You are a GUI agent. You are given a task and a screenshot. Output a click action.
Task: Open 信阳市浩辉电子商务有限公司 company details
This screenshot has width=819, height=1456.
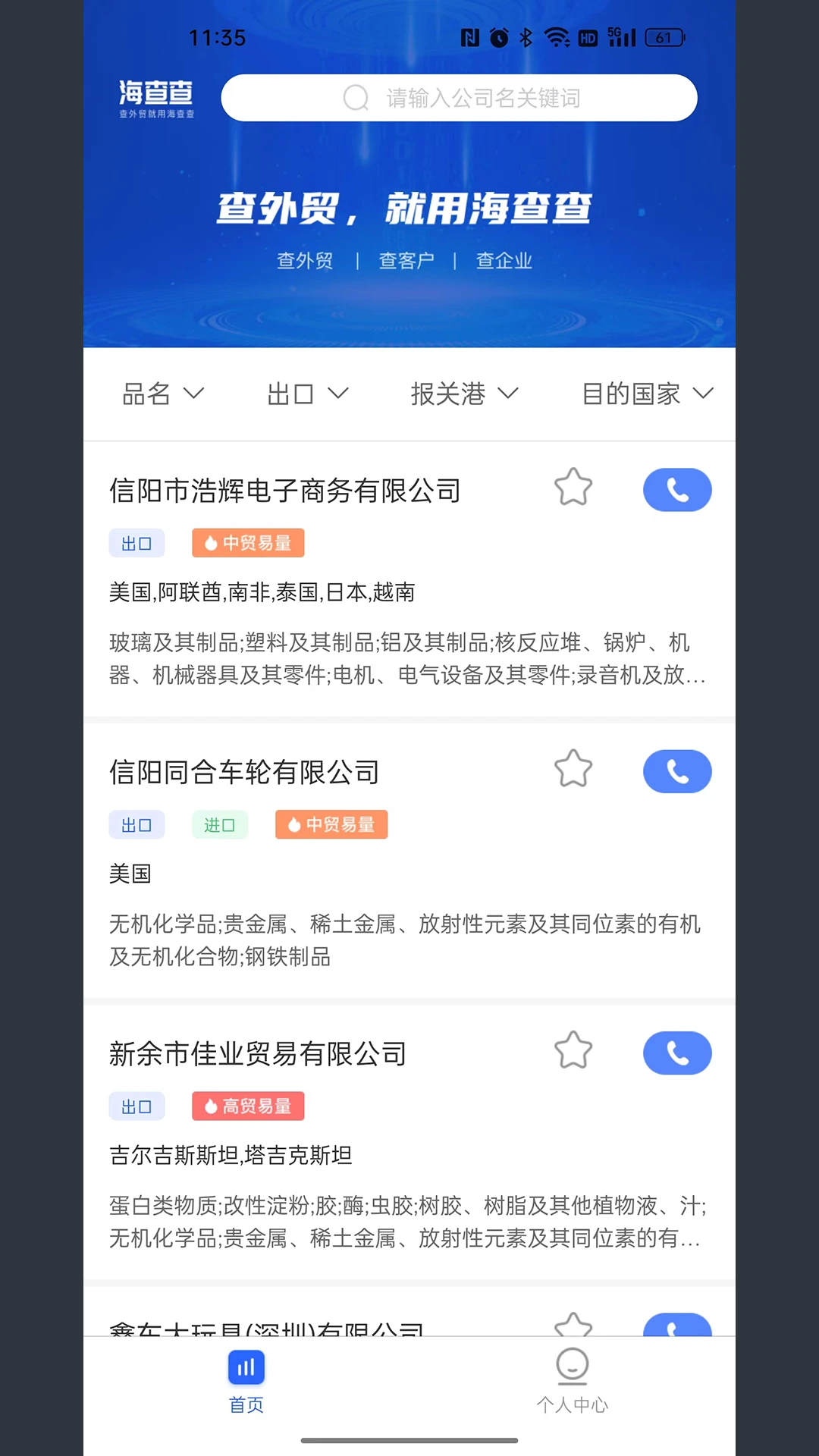point(285,491)
